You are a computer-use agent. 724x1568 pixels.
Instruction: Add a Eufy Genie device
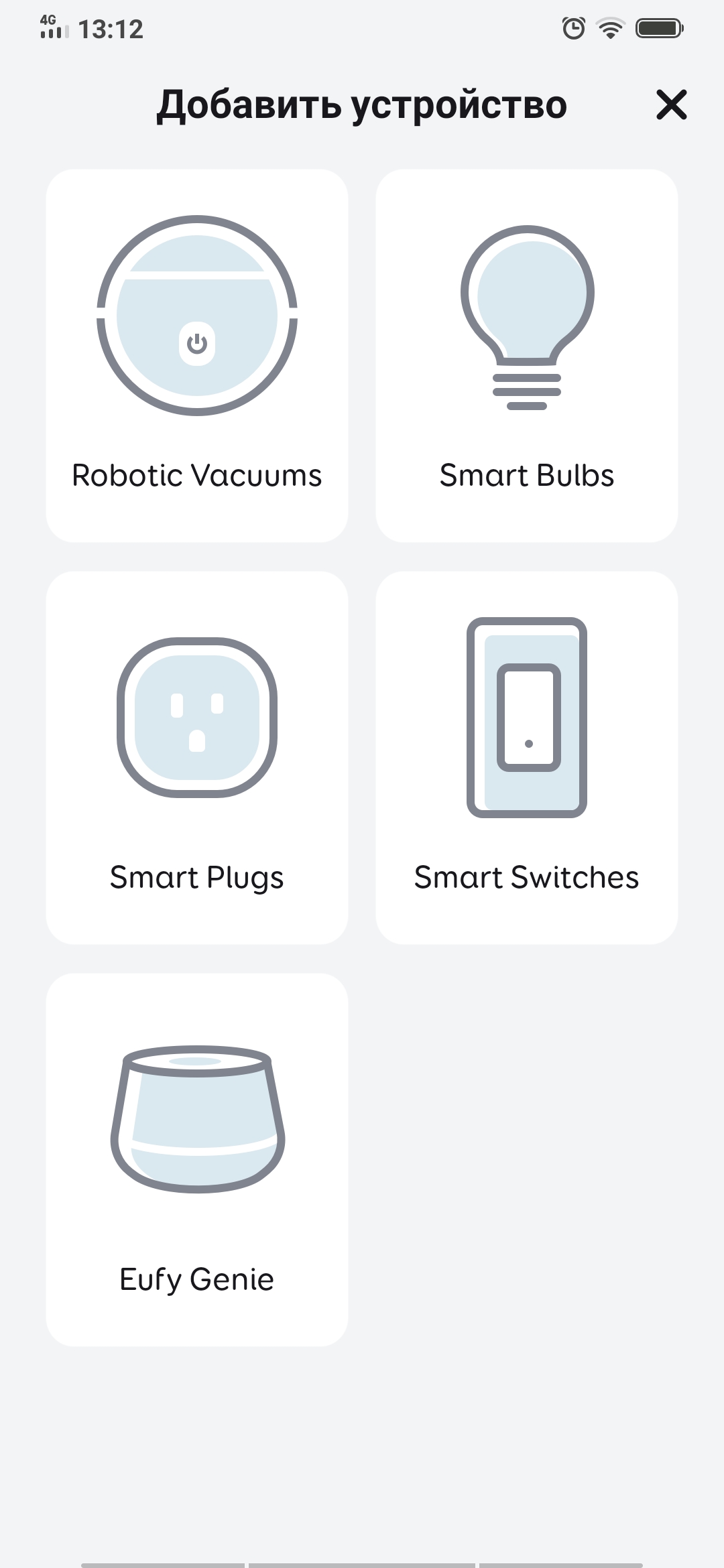pyautogui.click(x=196, y=1160)
